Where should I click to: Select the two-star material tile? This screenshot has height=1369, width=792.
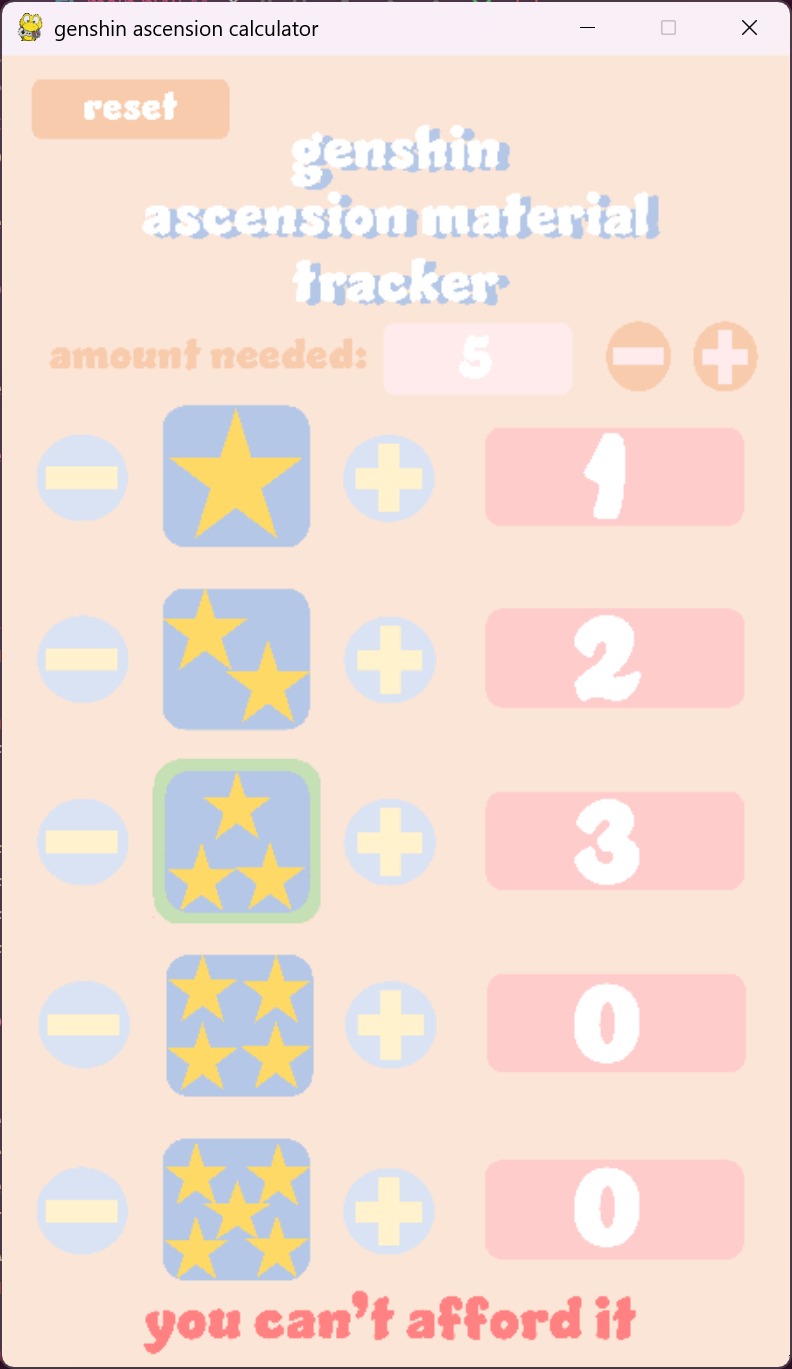coord(236,658)
